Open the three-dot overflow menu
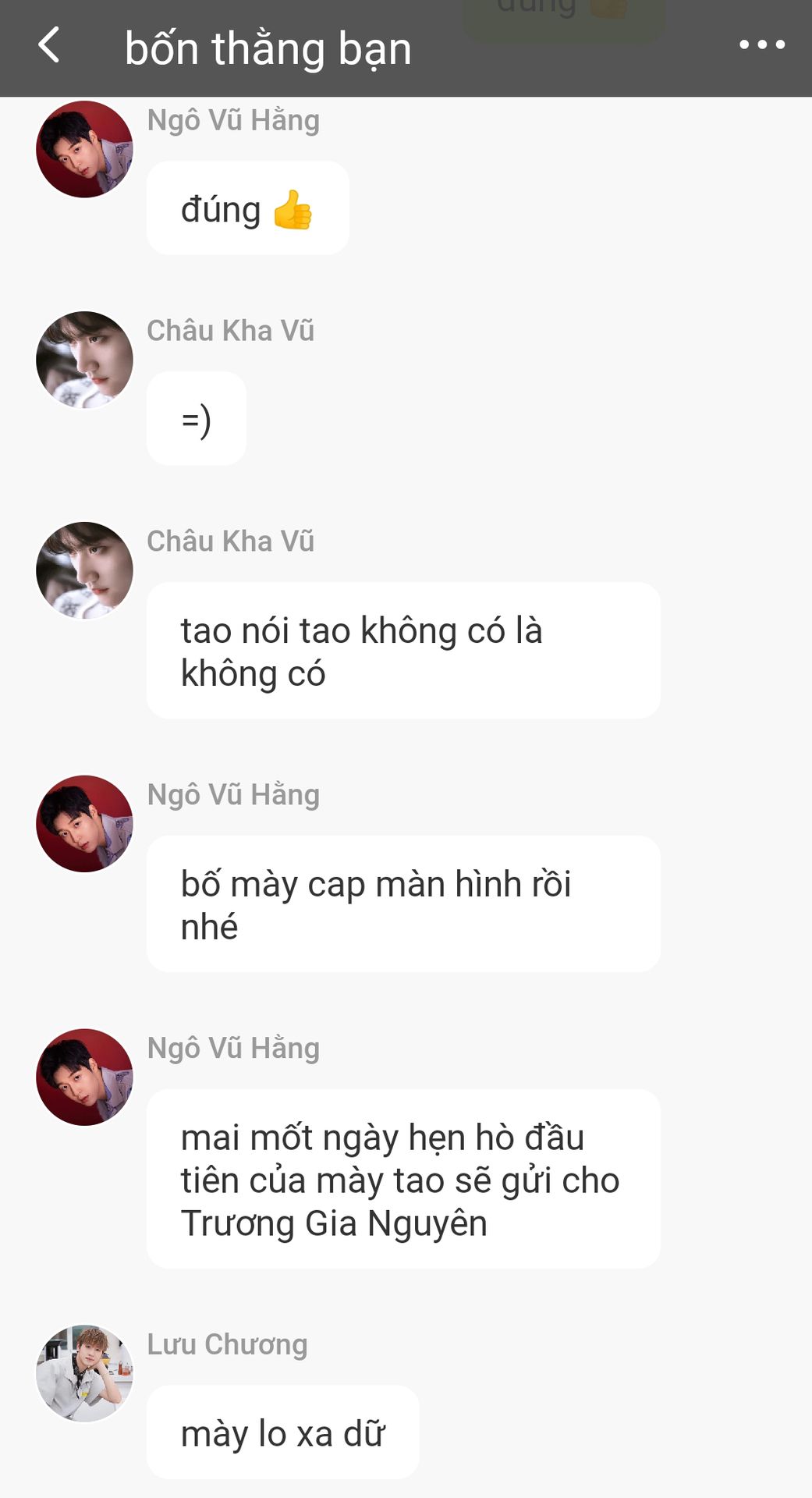Image resolution: width=812 pixels, height=1498 pixels. (x=761, y=45)
